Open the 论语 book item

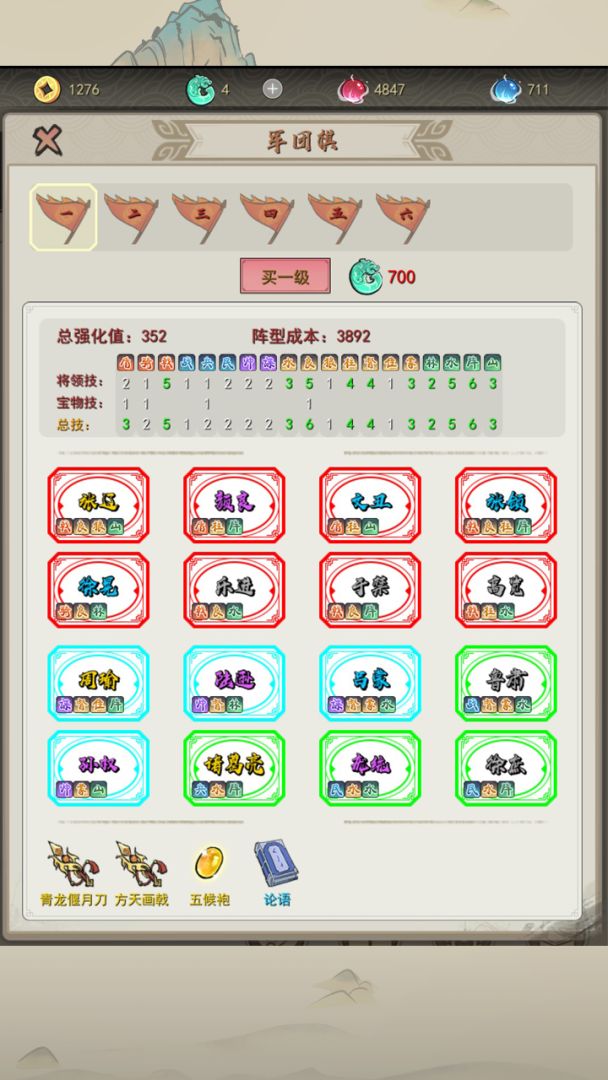276,873
